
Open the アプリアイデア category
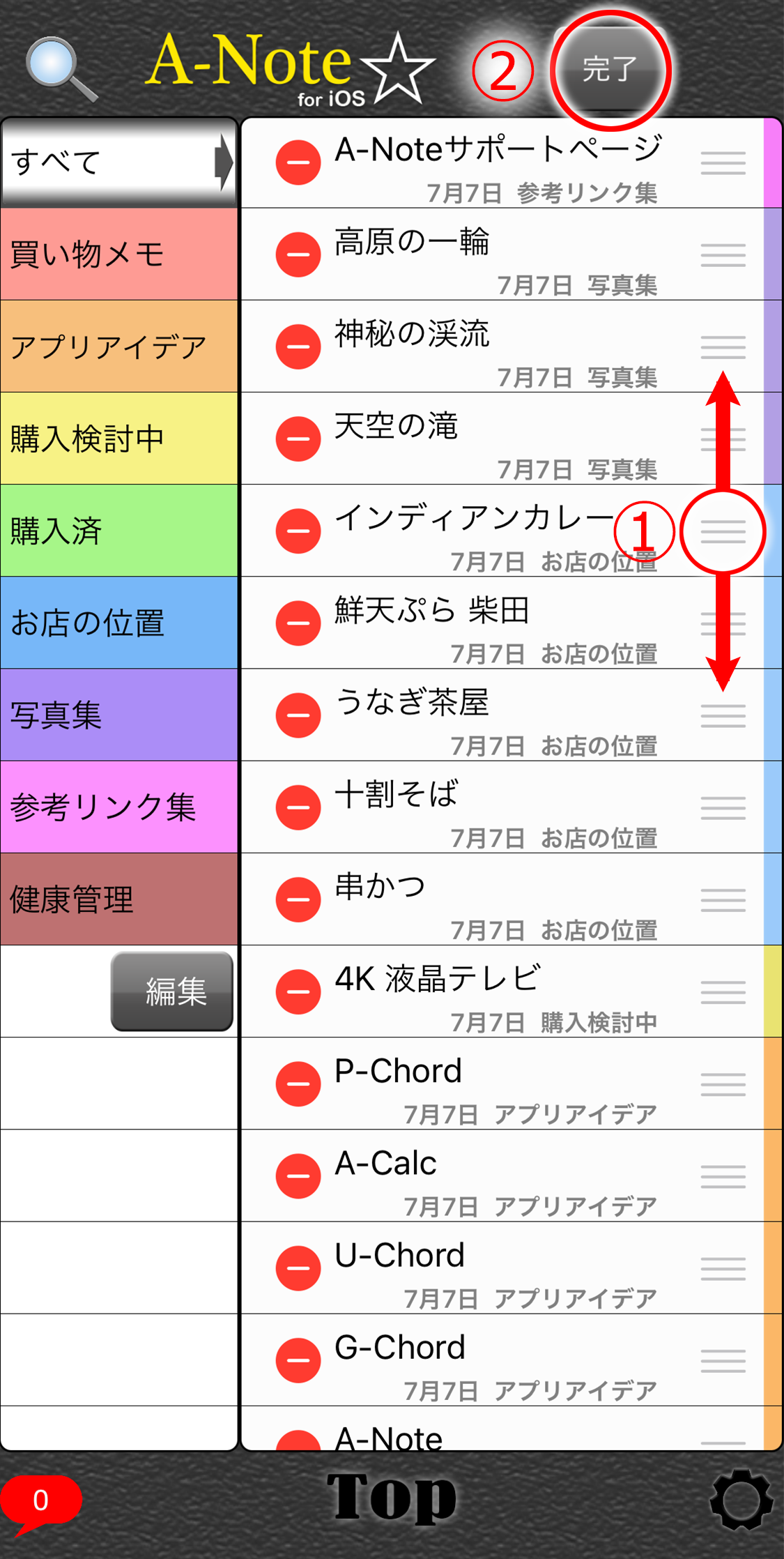(x=119, y=346)
